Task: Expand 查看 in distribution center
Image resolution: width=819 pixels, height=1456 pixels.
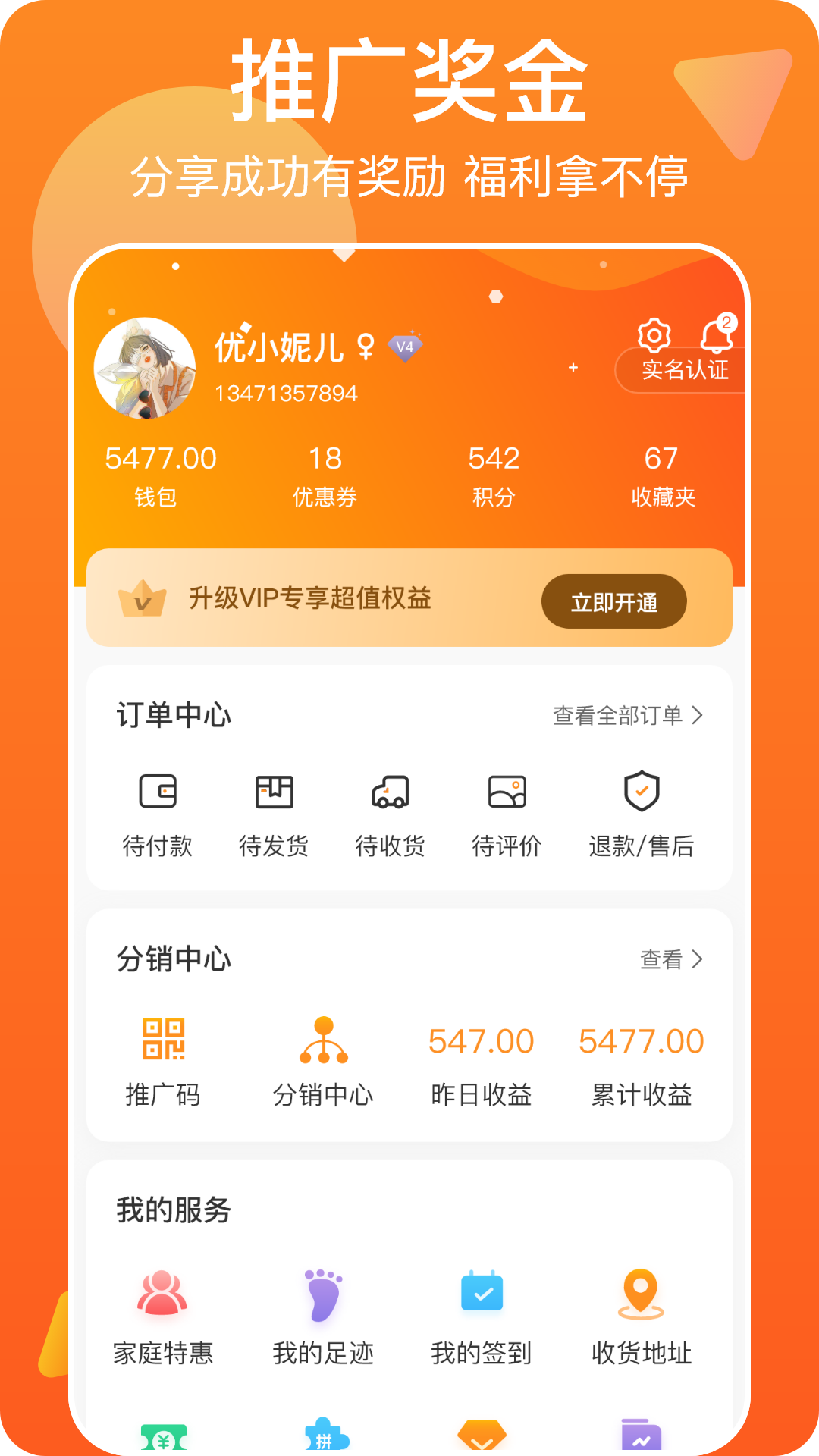Action: point(670,959)
